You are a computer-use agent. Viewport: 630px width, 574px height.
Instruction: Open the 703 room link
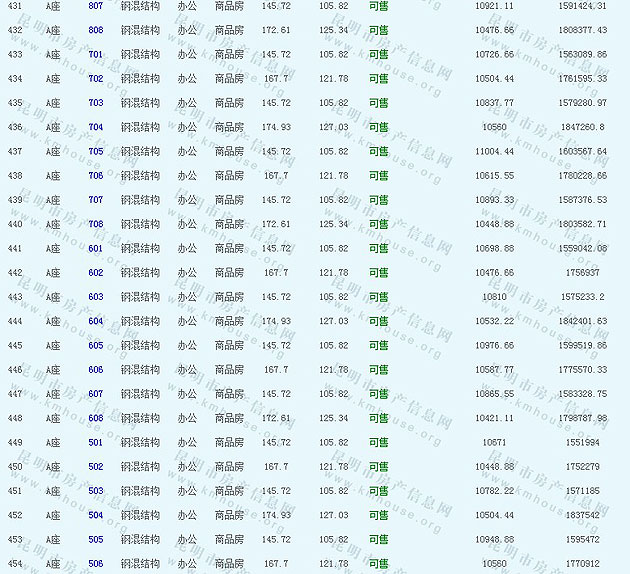pos(95,103)
